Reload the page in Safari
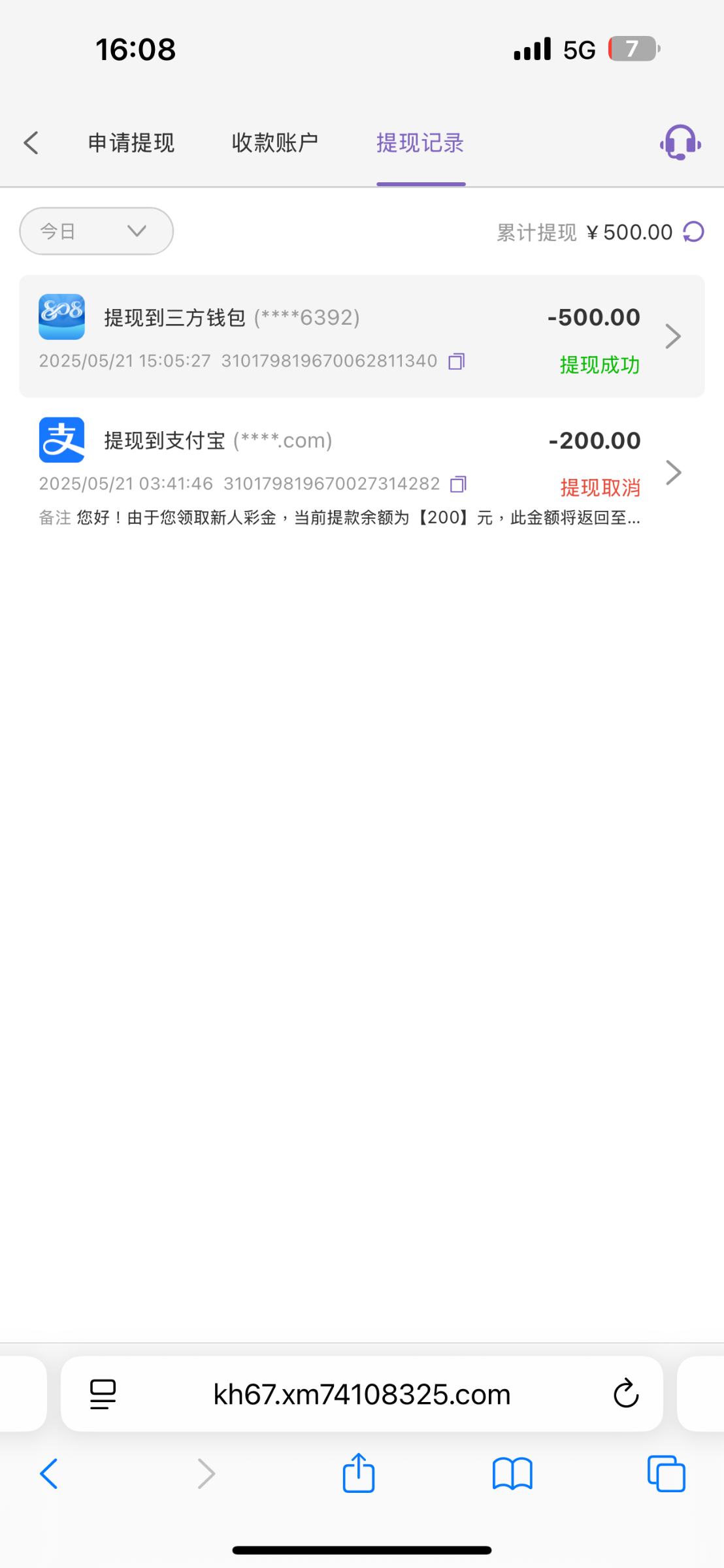 (x=625, y=1394)
